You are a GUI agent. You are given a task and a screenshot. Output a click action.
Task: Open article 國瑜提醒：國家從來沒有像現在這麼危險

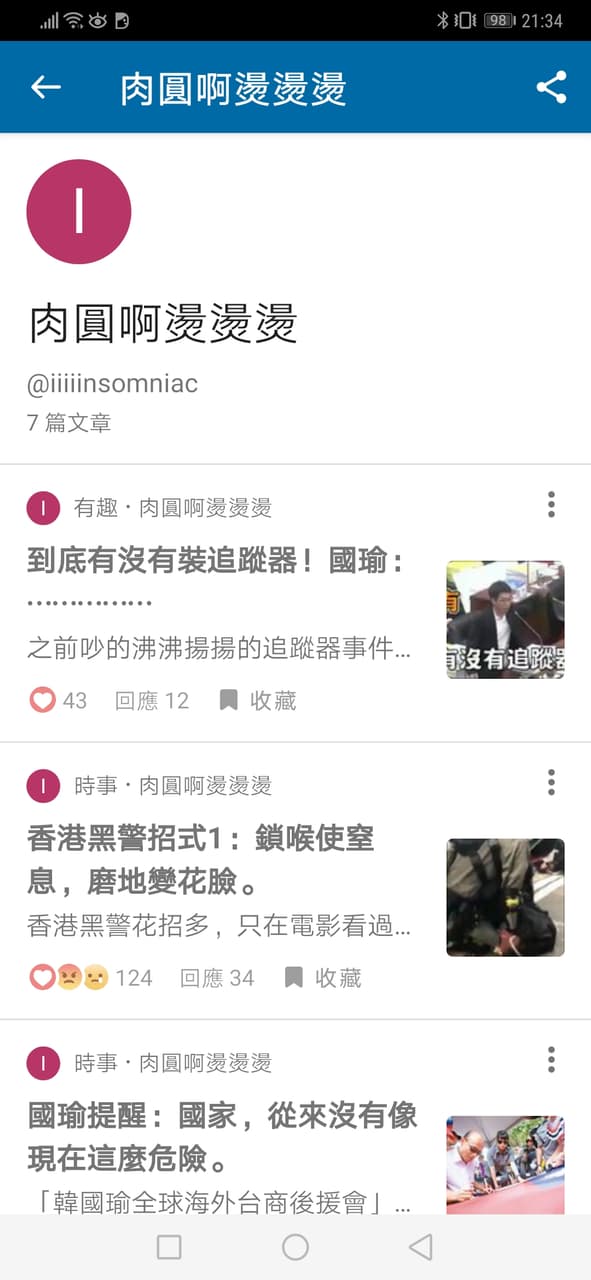(x=222, y=1137)
